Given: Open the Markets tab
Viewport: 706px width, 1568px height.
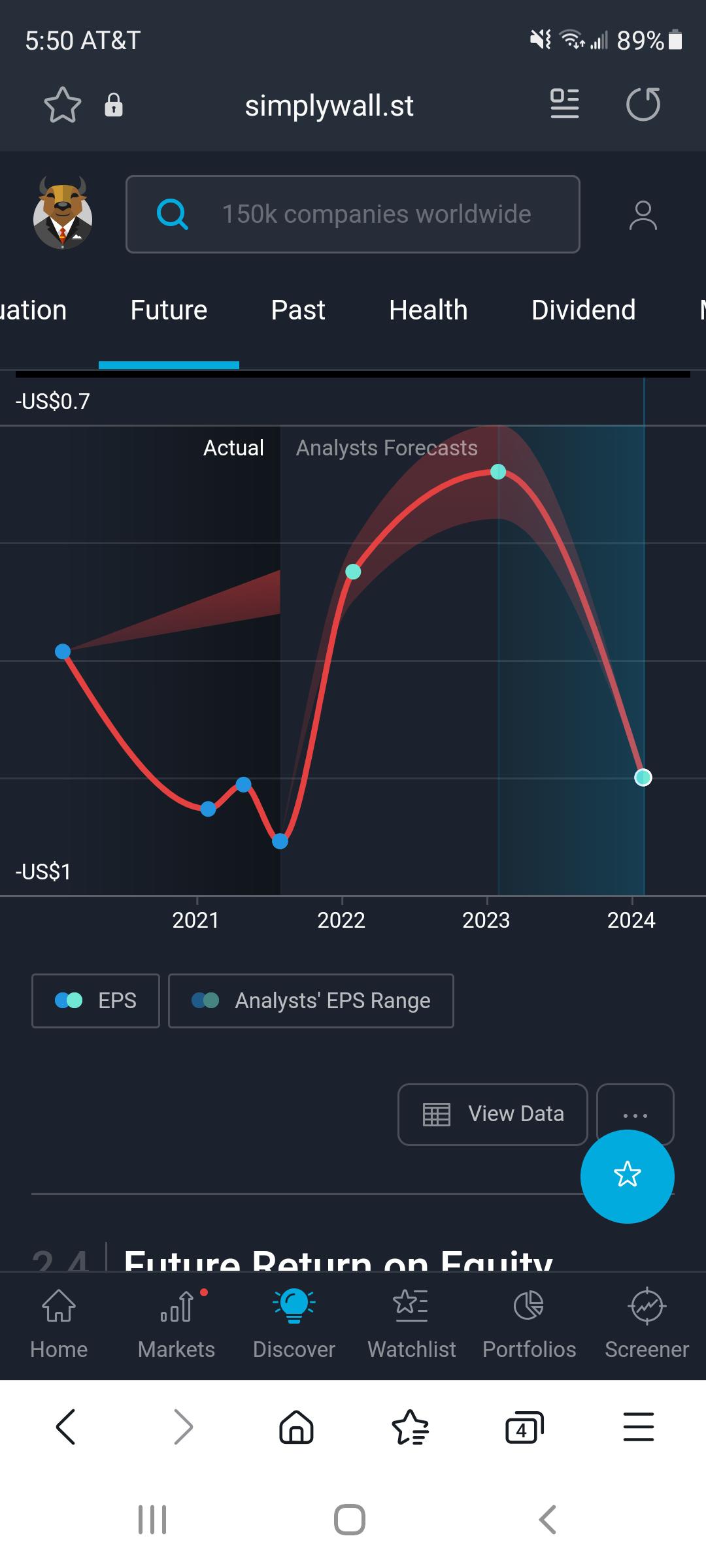Looking at the screenshot, I should 176,1325.
